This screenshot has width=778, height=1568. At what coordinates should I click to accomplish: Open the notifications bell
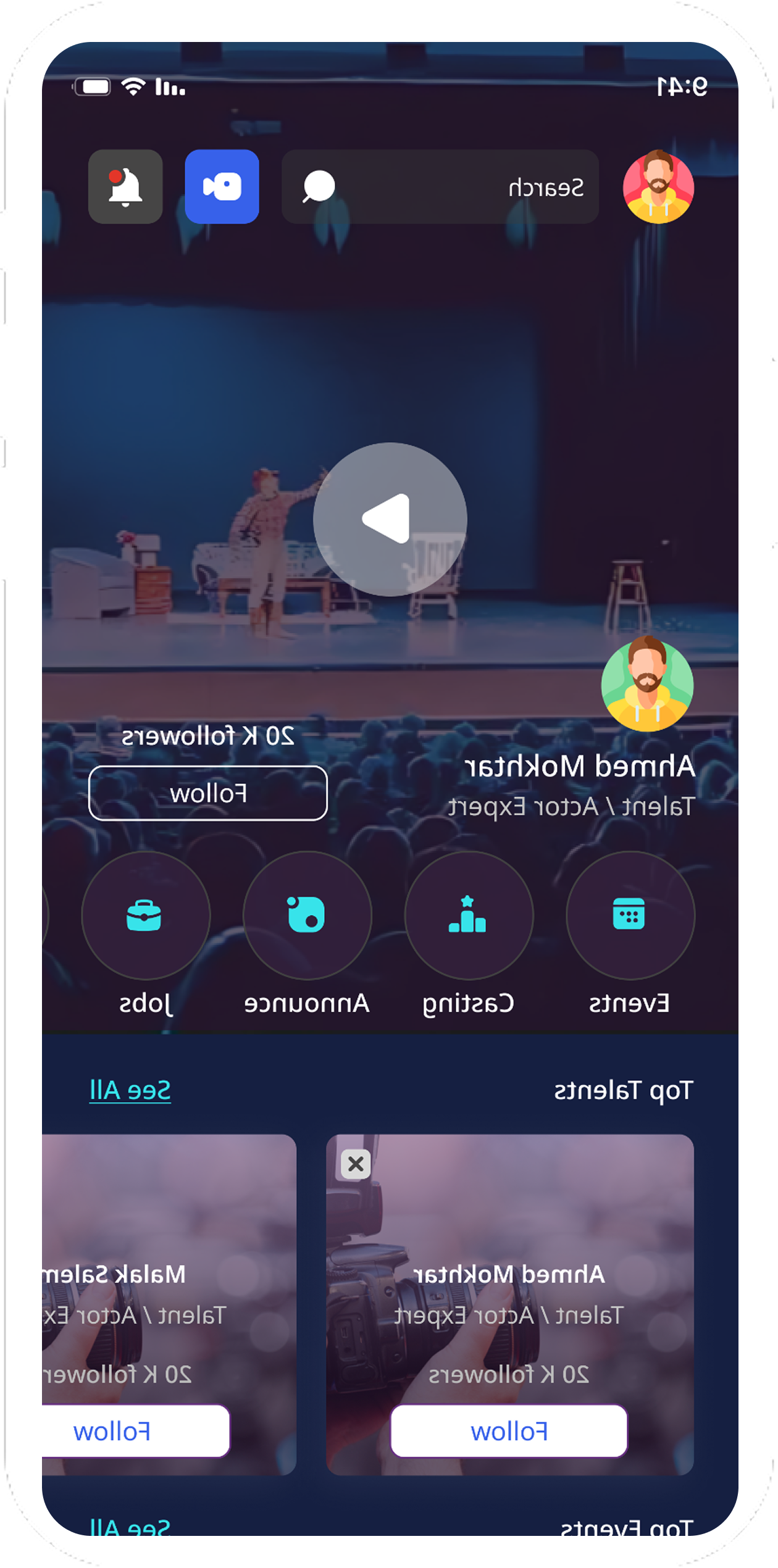125,186
